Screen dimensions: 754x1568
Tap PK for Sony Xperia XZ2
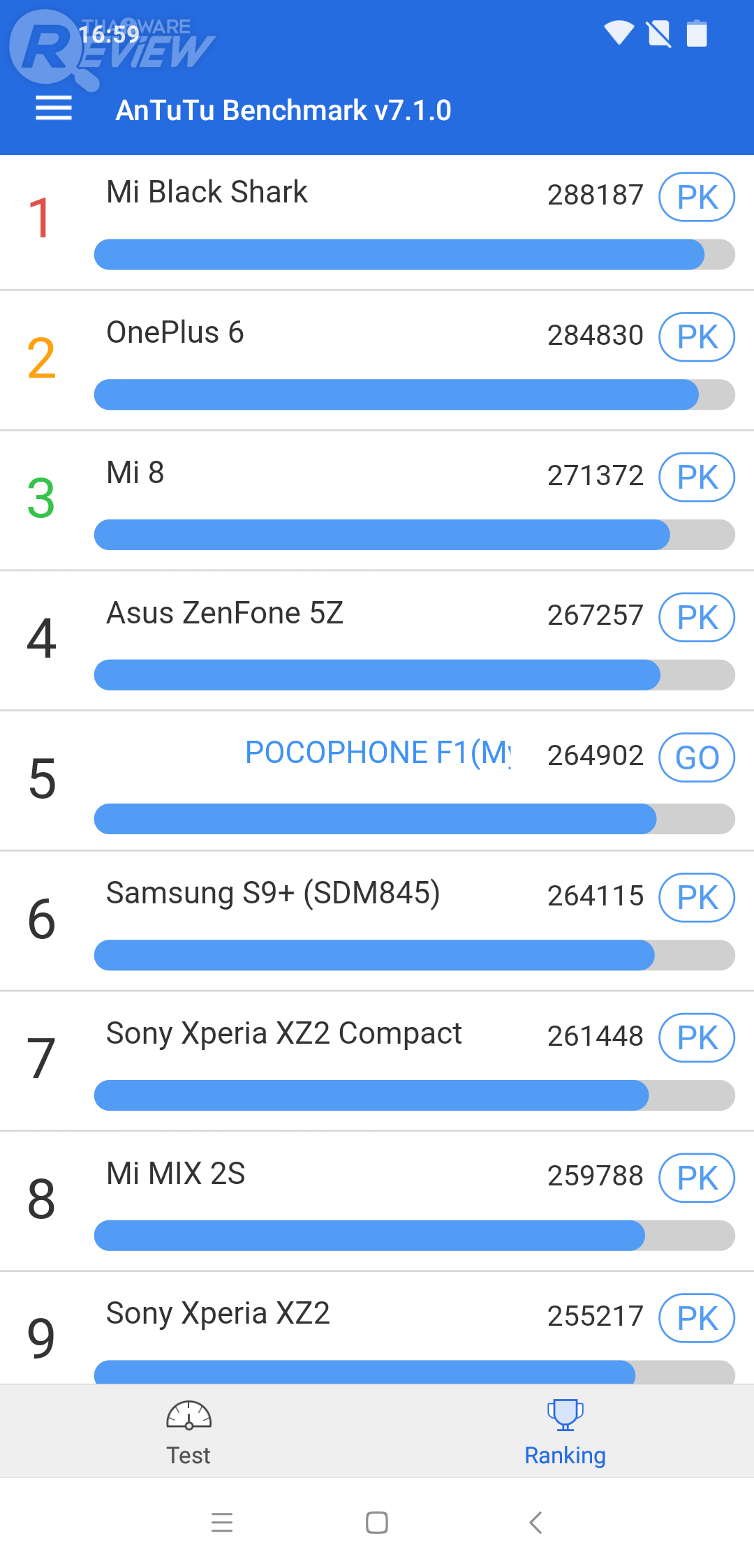point(696,1318)
